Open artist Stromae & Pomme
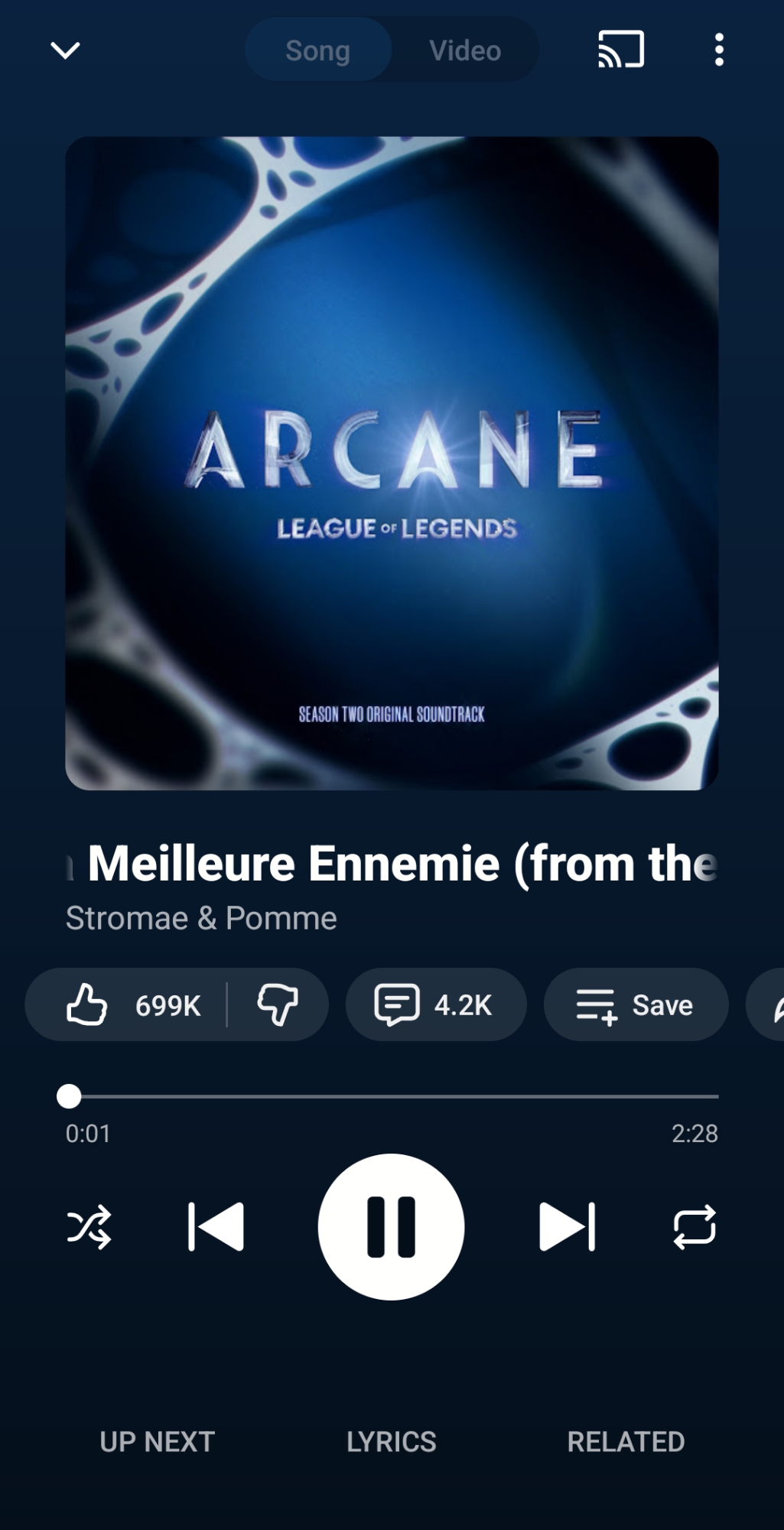Image resolution: width=784 pixels, height=1530 pixels. pyautogui.click(x=201, y=918)
